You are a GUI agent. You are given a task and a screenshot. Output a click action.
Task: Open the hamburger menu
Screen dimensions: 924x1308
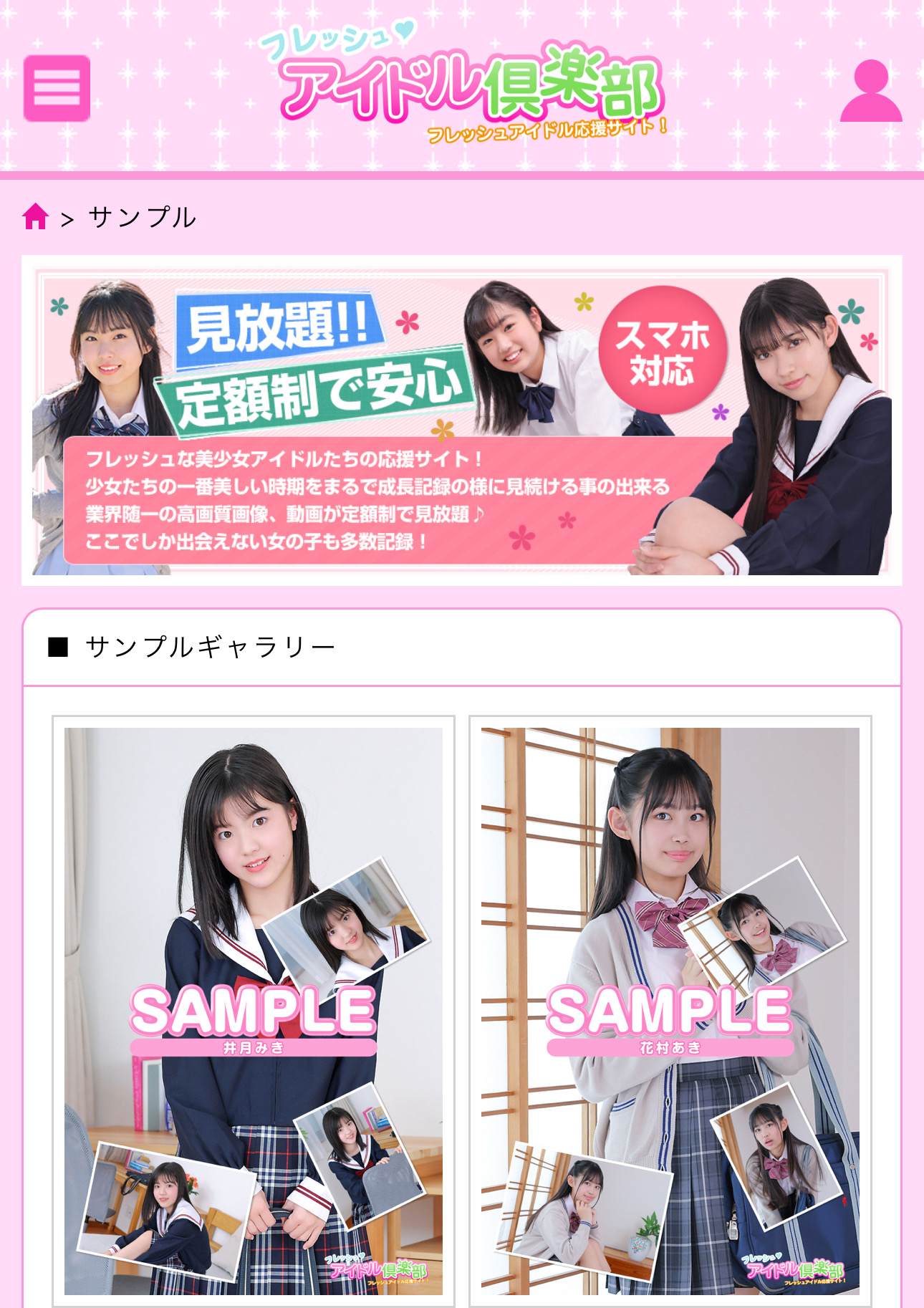click(57, 88)
